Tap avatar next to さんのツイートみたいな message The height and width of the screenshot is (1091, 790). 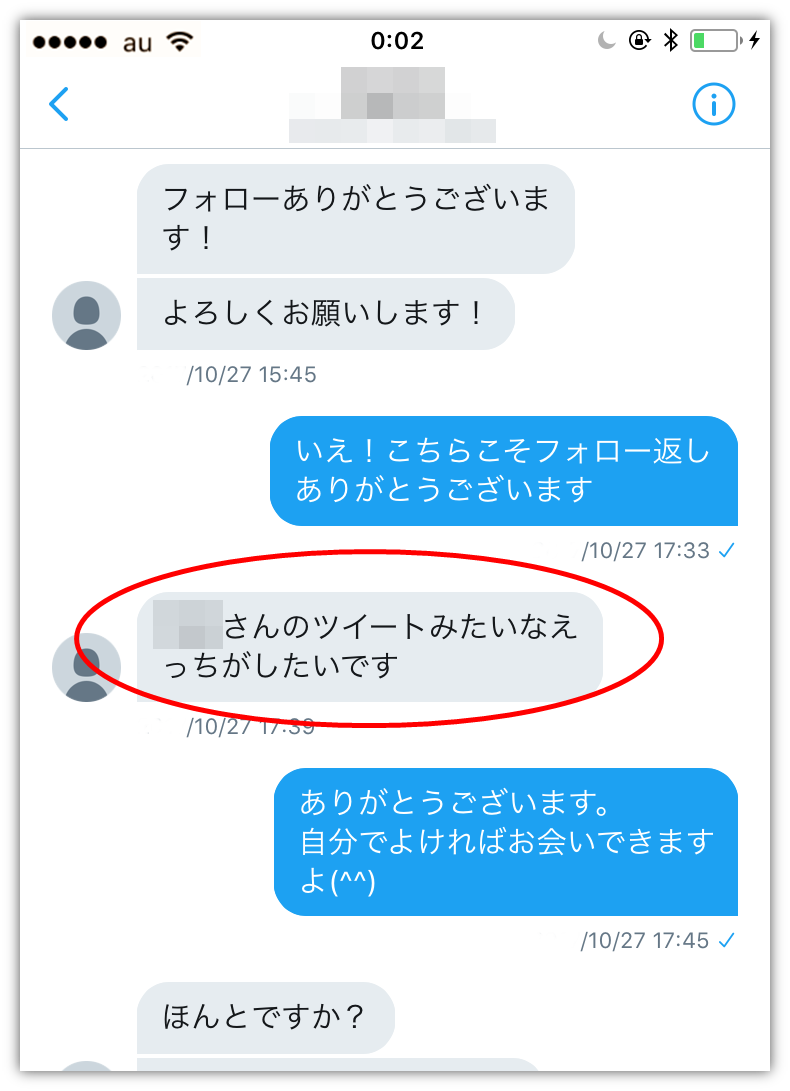[86, 667]
